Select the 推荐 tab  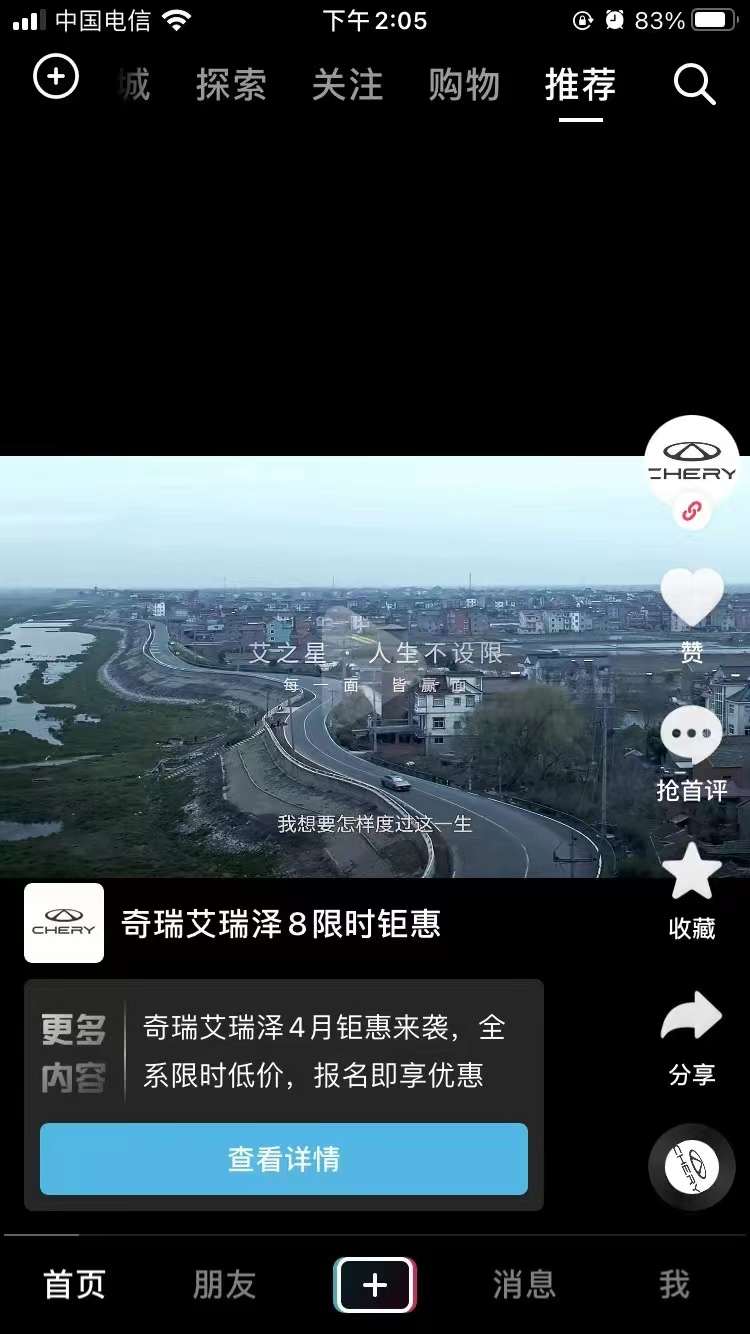(x=580, y=85)
